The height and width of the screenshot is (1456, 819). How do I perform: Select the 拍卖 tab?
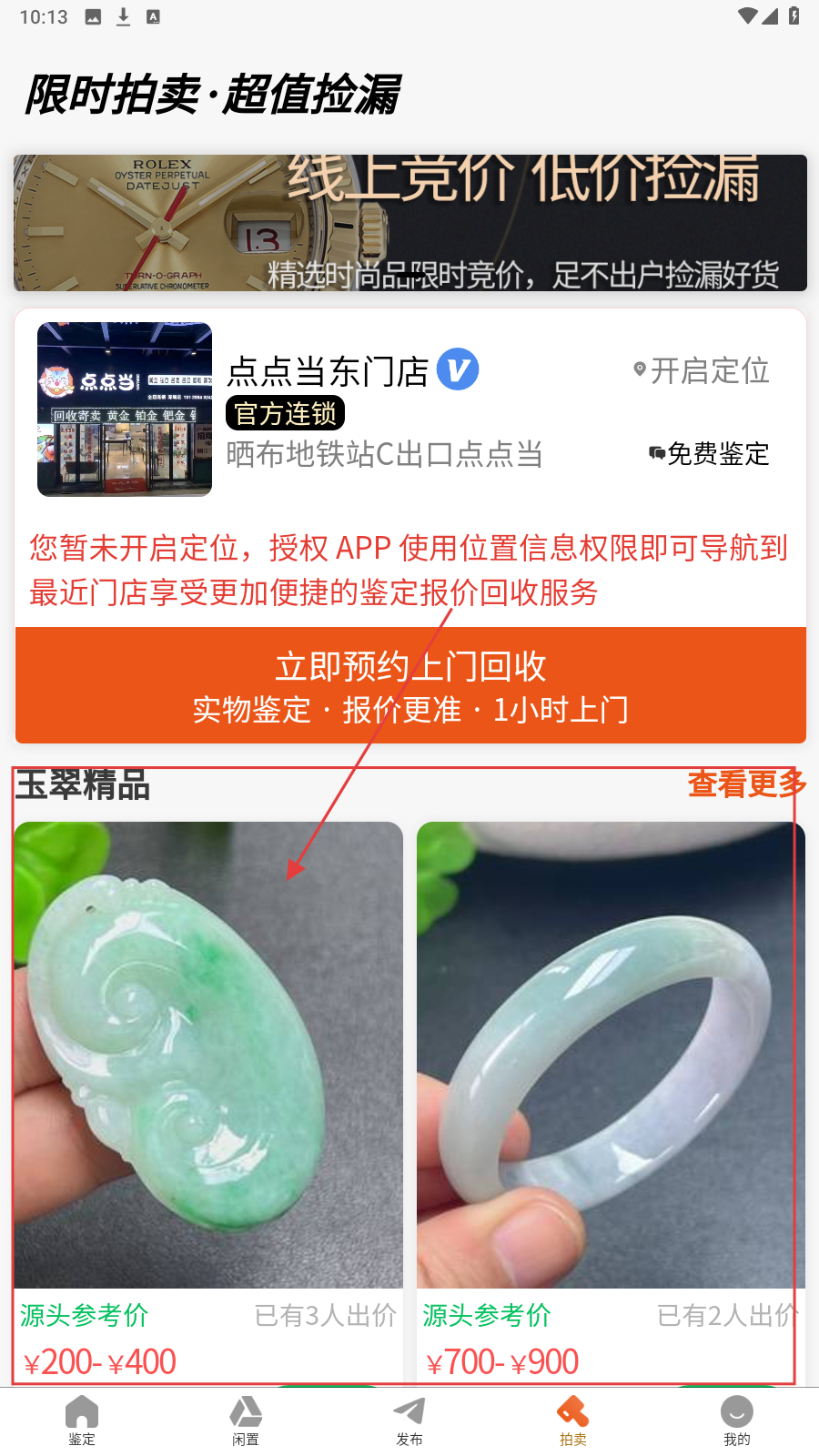click(x=573, y=1420)
